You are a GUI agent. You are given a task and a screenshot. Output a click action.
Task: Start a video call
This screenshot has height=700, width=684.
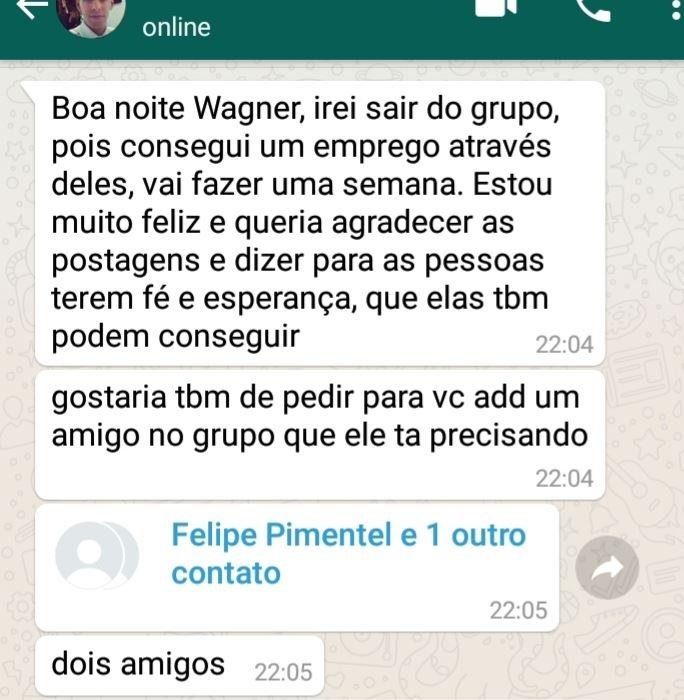(x=495, y=8)
